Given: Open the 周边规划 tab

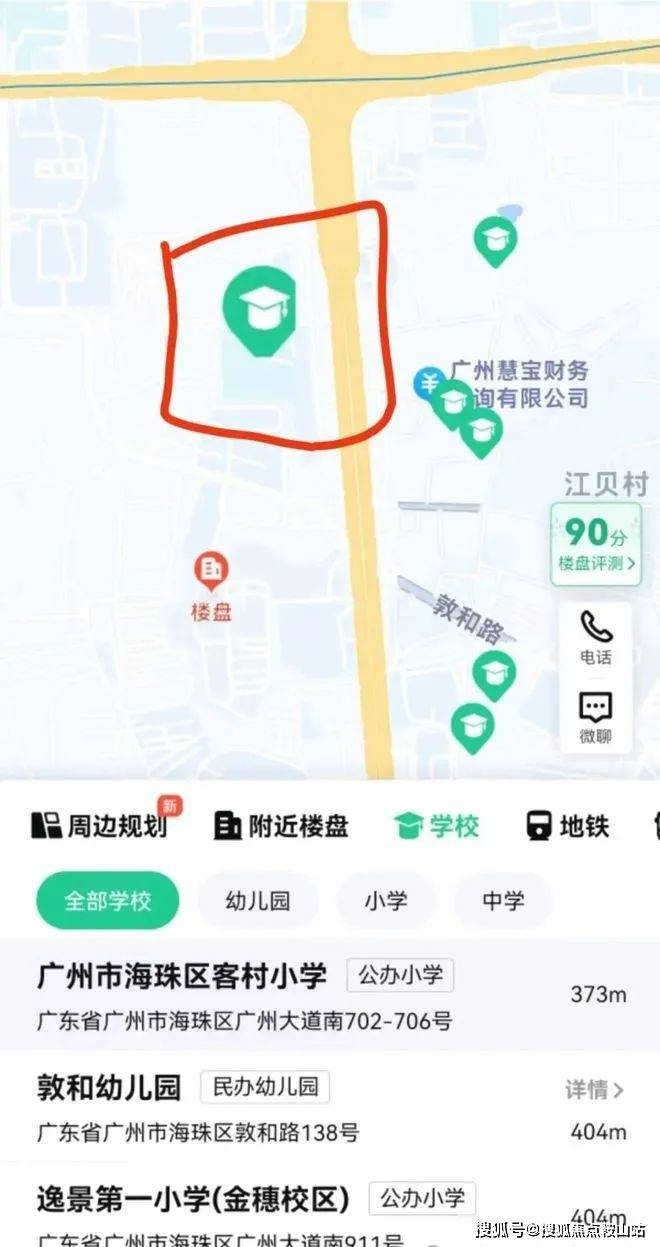Looking at the screenshot, I should [100, 826].
